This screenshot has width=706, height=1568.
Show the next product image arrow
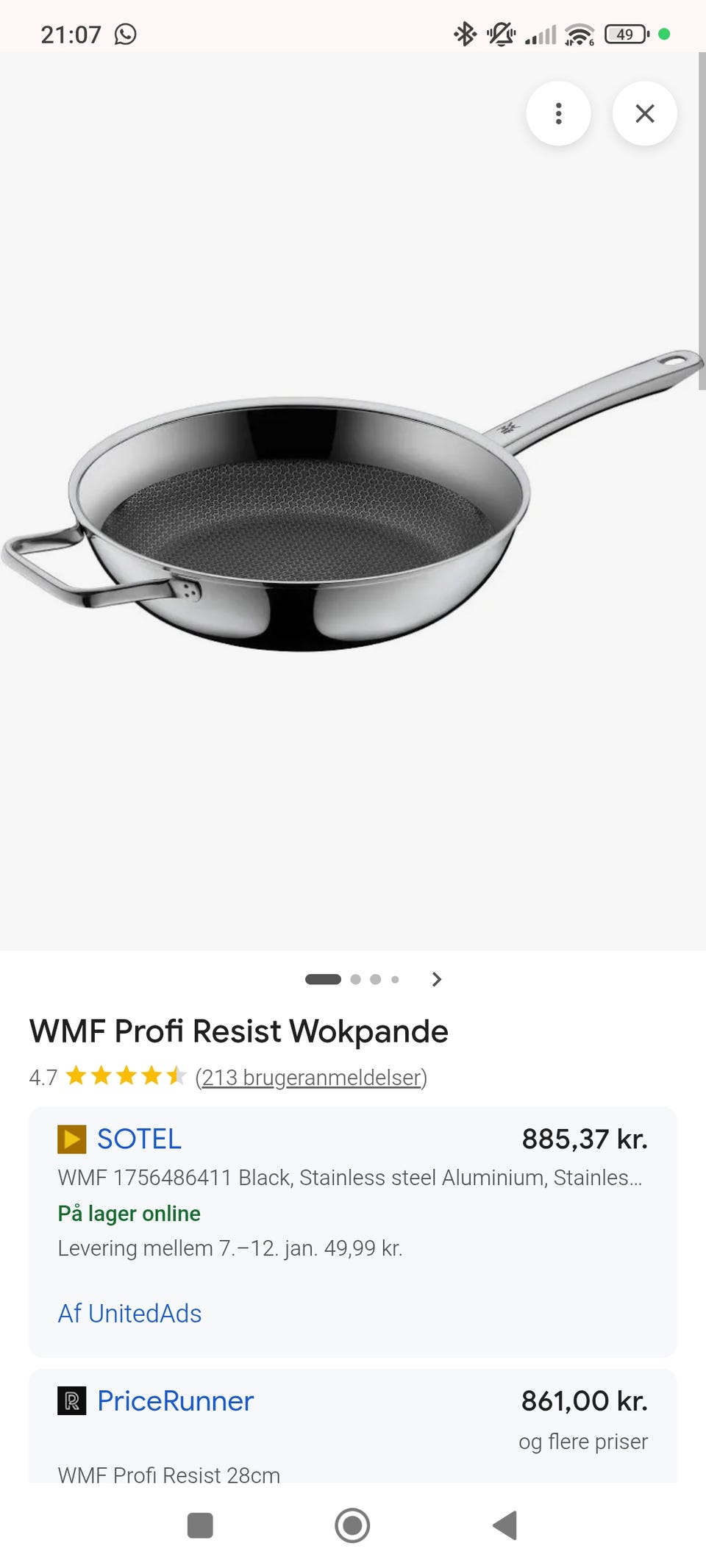pyautogui.click(x=437, y=979)
